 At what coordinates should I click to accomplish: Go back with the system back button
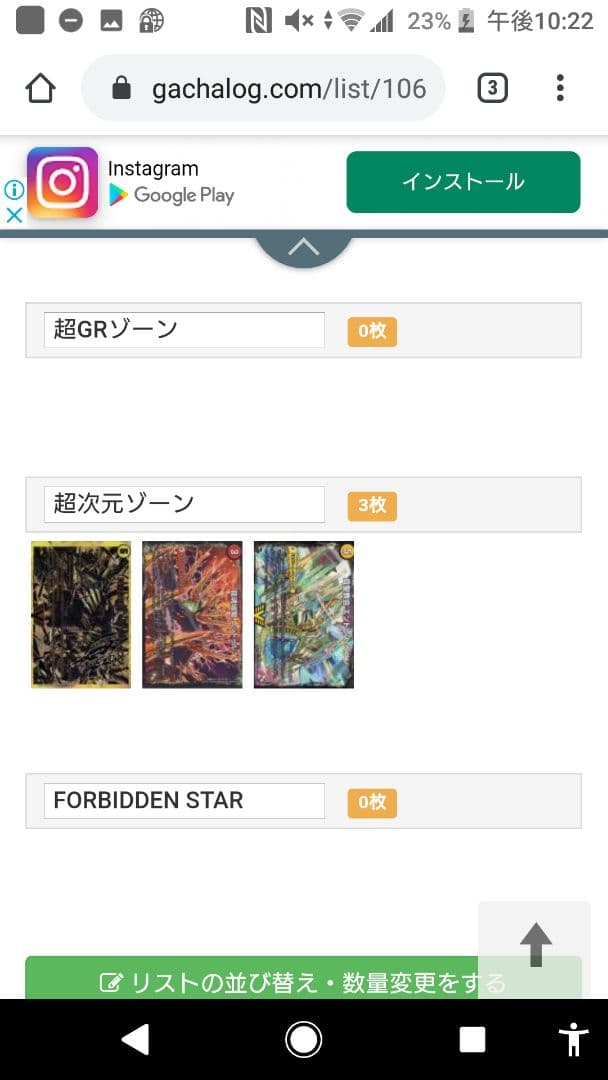(x=135, y=1040)
